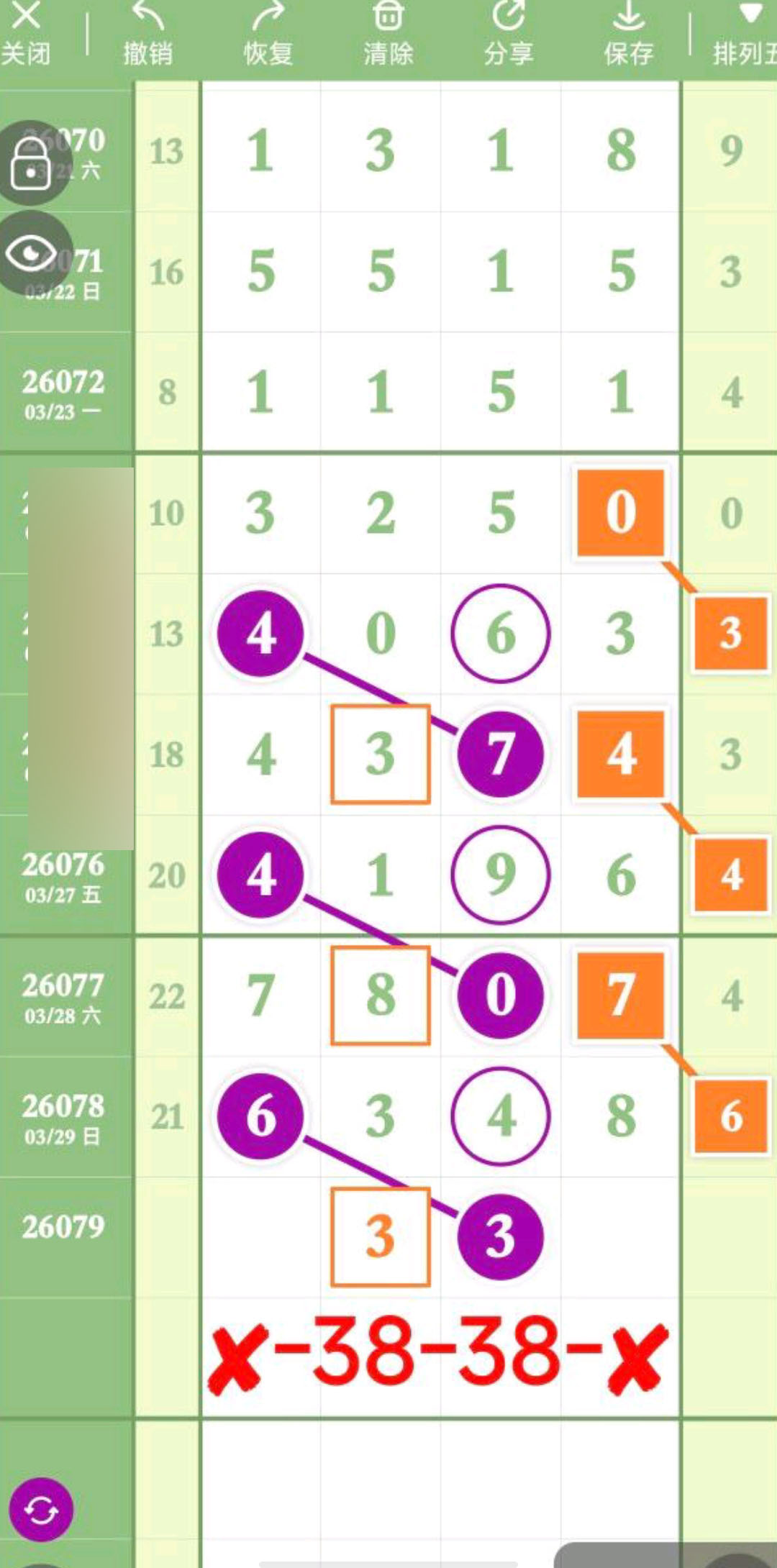Clear all markings with 清除
This screenshot has height=1568, width=777.
coord(388,34)
